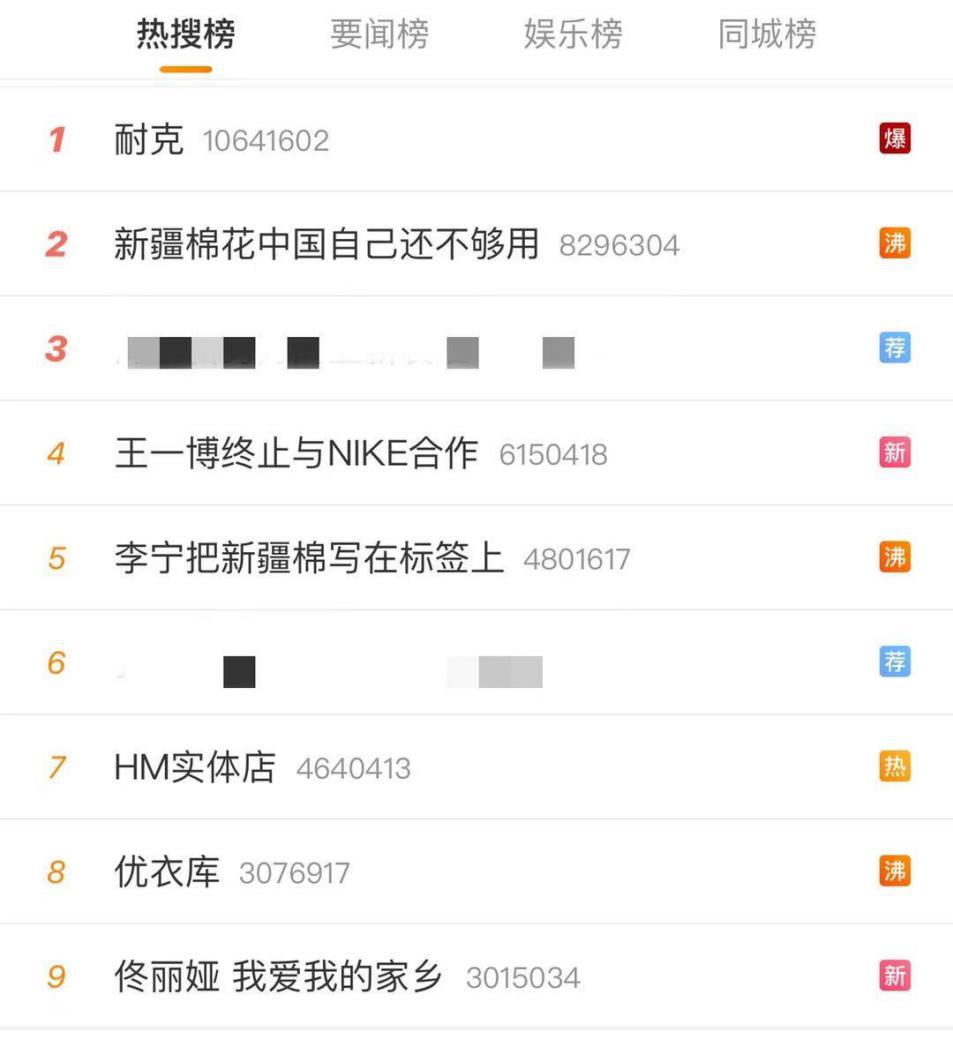The height and width of the screenshot is (1039, 953).
Task: Open the top trending topic 耐克
Action: coord(150,140)
